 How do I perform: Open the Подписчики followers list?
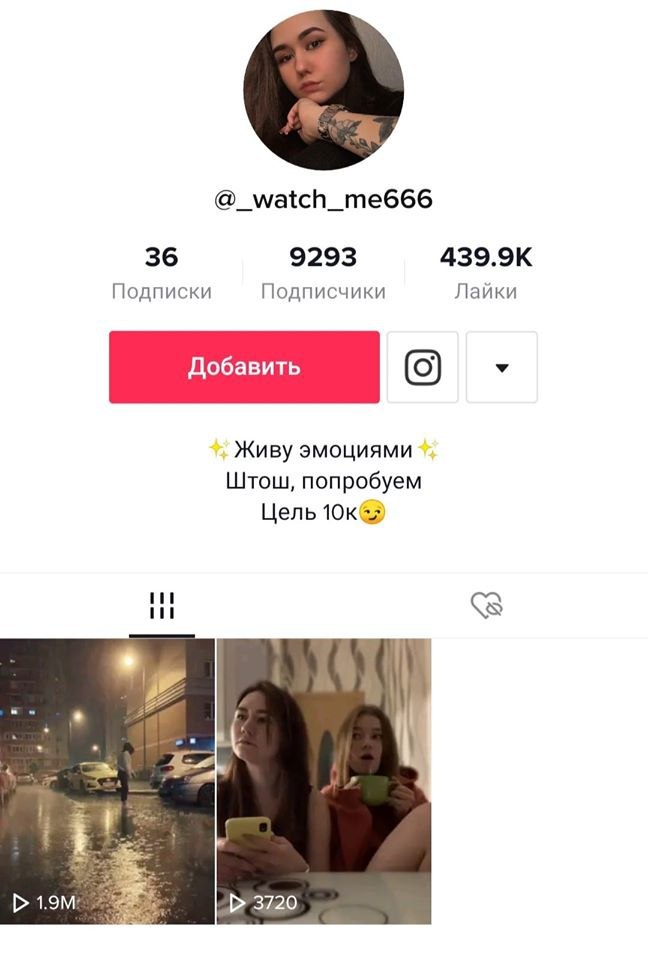(x=323, y=273)
